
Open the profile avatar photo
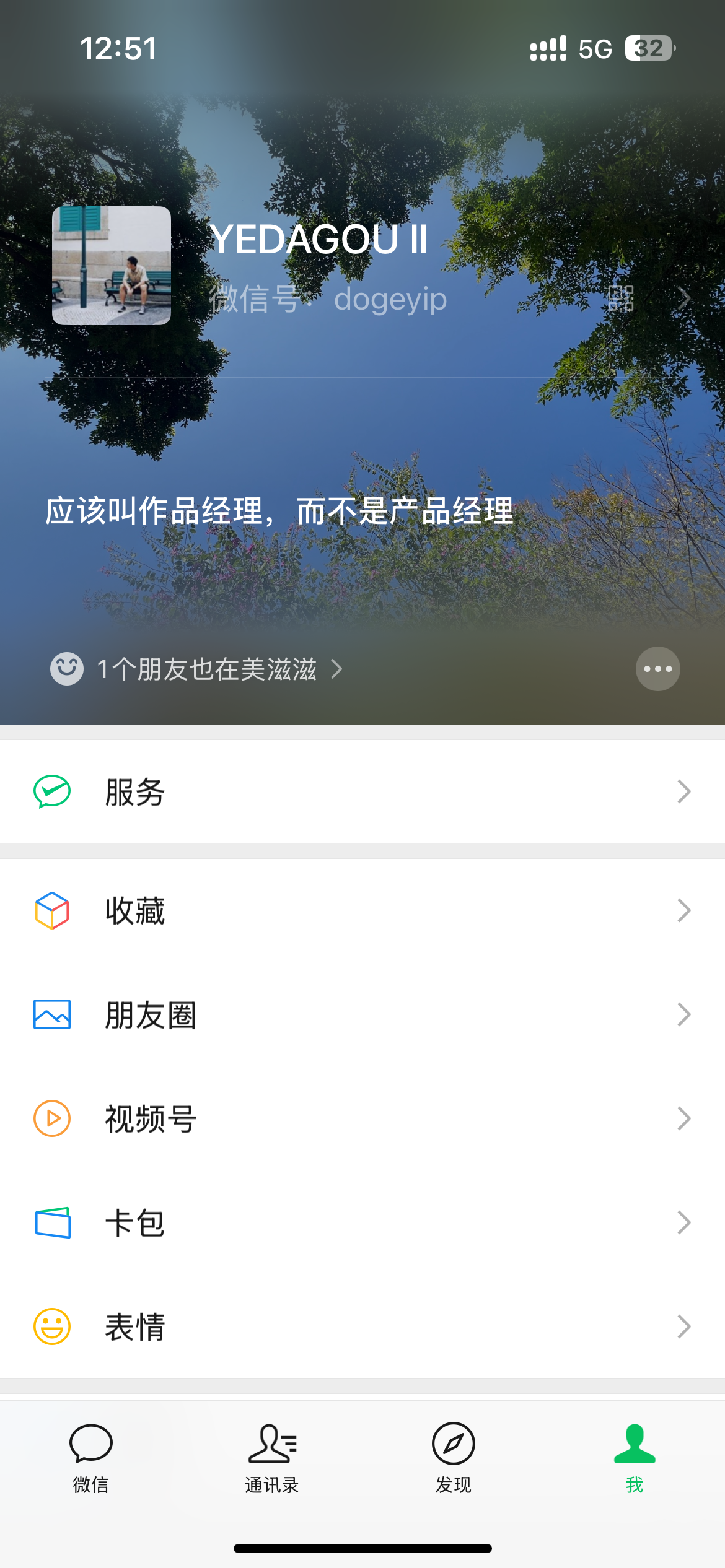[x=112, y=266]
